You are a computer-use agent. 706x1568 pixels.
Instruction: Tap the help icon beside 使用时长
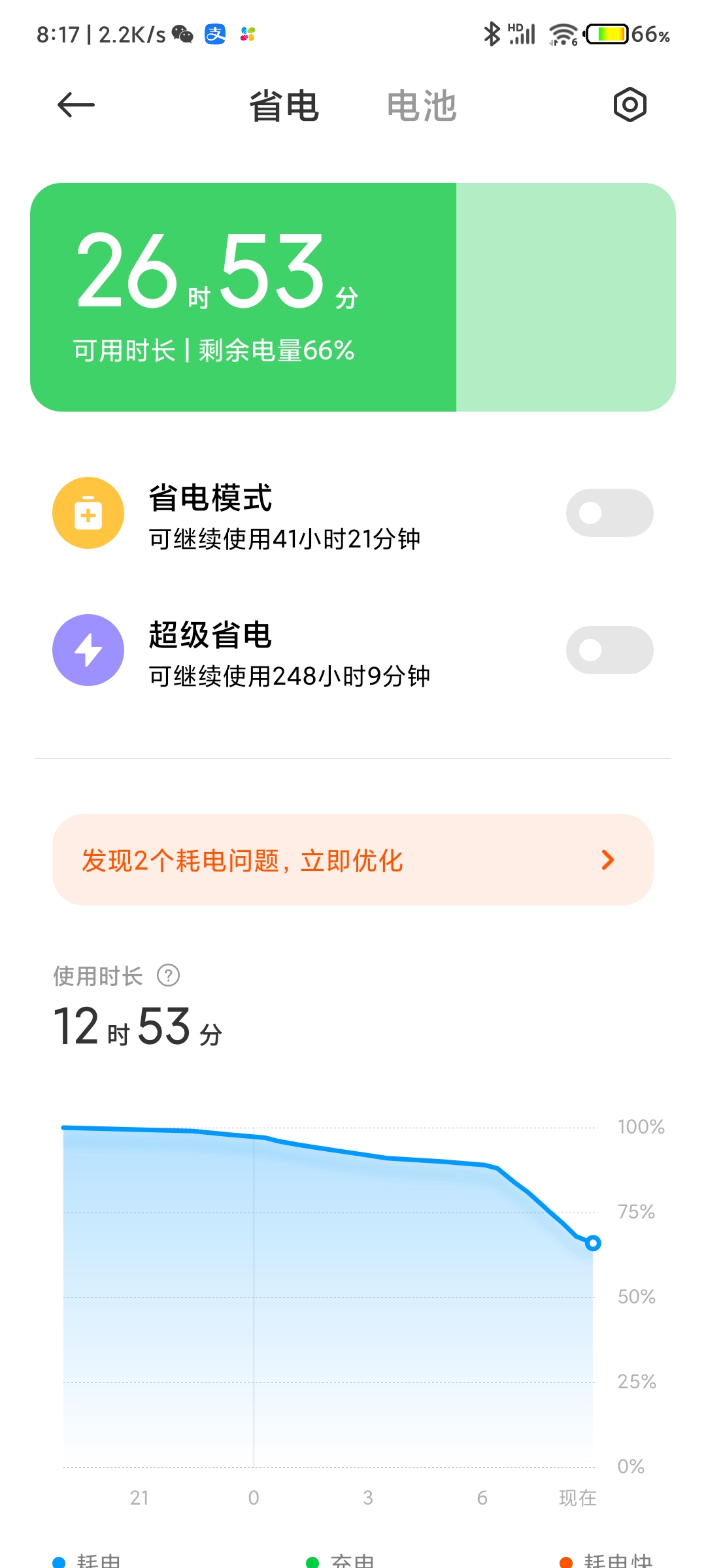tap(169, 975)
